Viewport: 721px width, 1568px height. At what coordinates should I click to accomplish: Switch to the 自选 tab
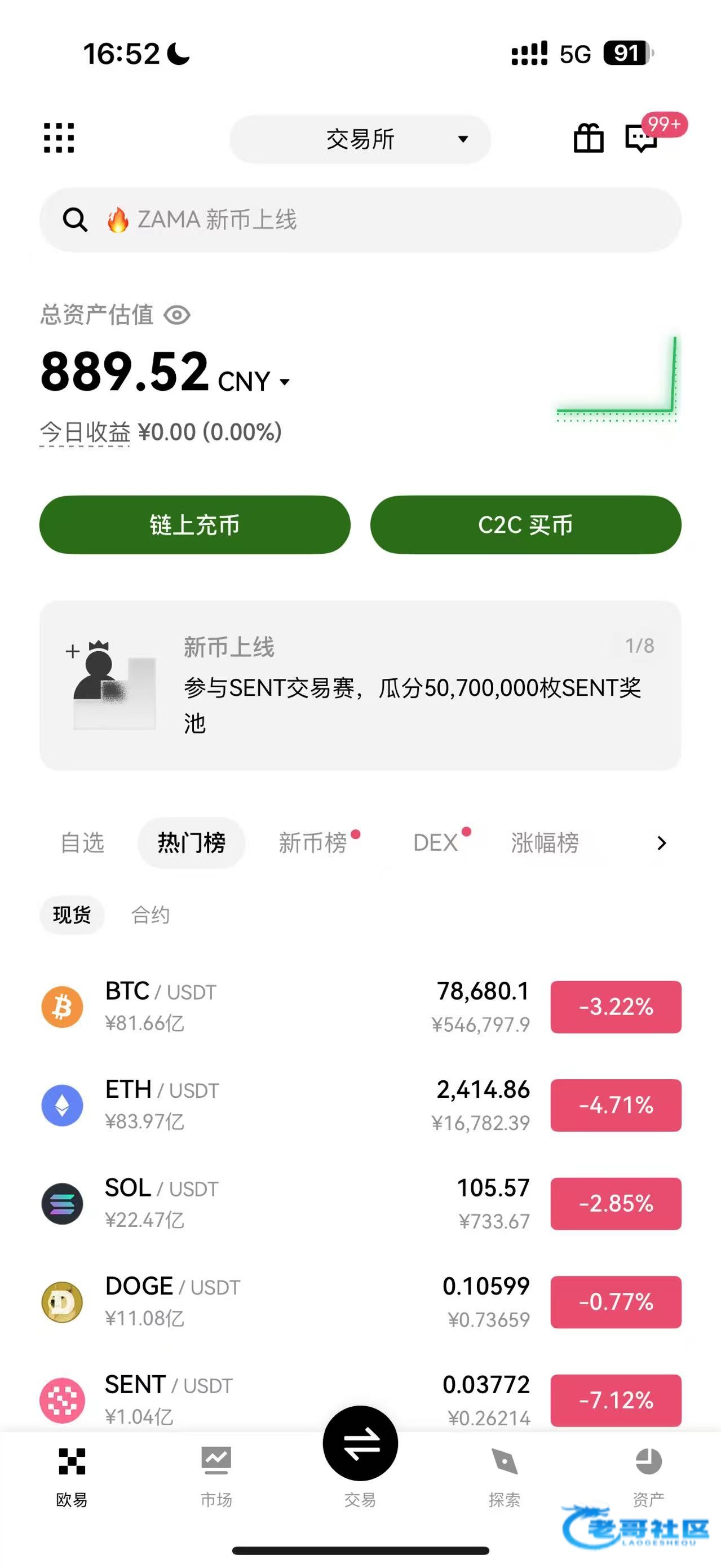(x=83, y=843)
